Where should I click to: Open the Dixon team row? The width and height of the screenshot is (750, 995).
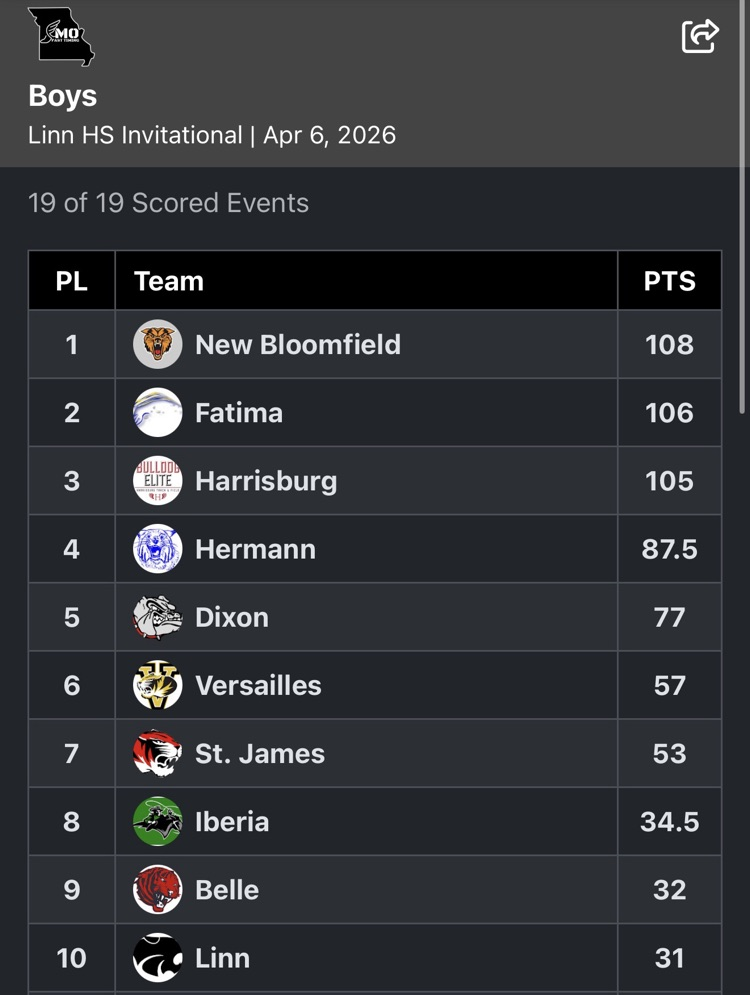[x=374, y=617]
